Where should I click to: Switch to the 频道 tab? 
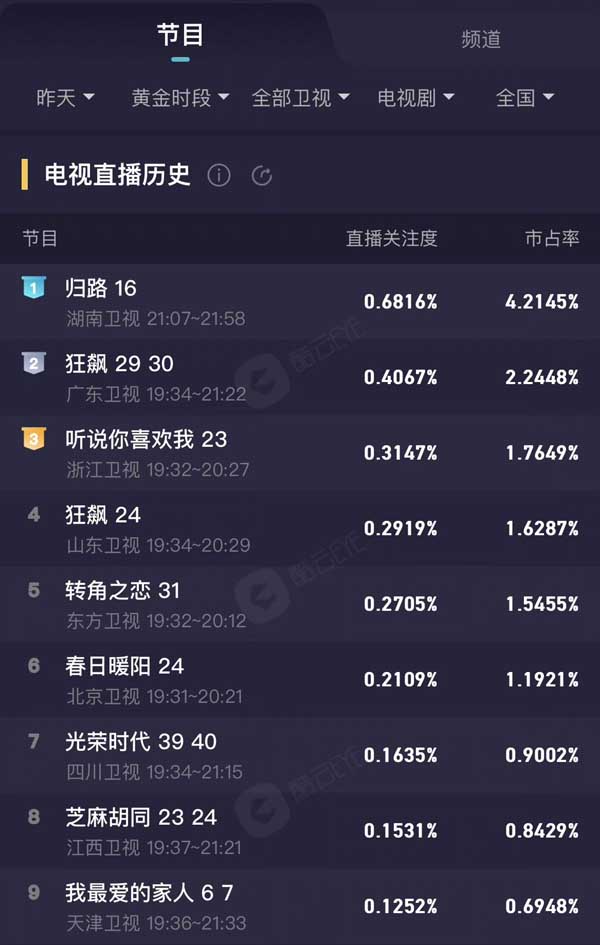coord(481,39)
